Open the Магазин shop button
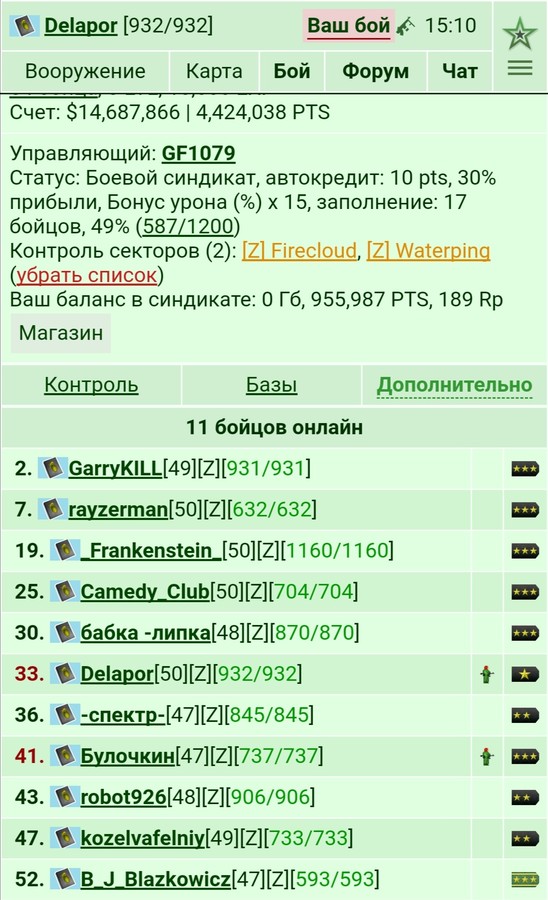This screenshot has width=548, height=900. pos(61,333)
